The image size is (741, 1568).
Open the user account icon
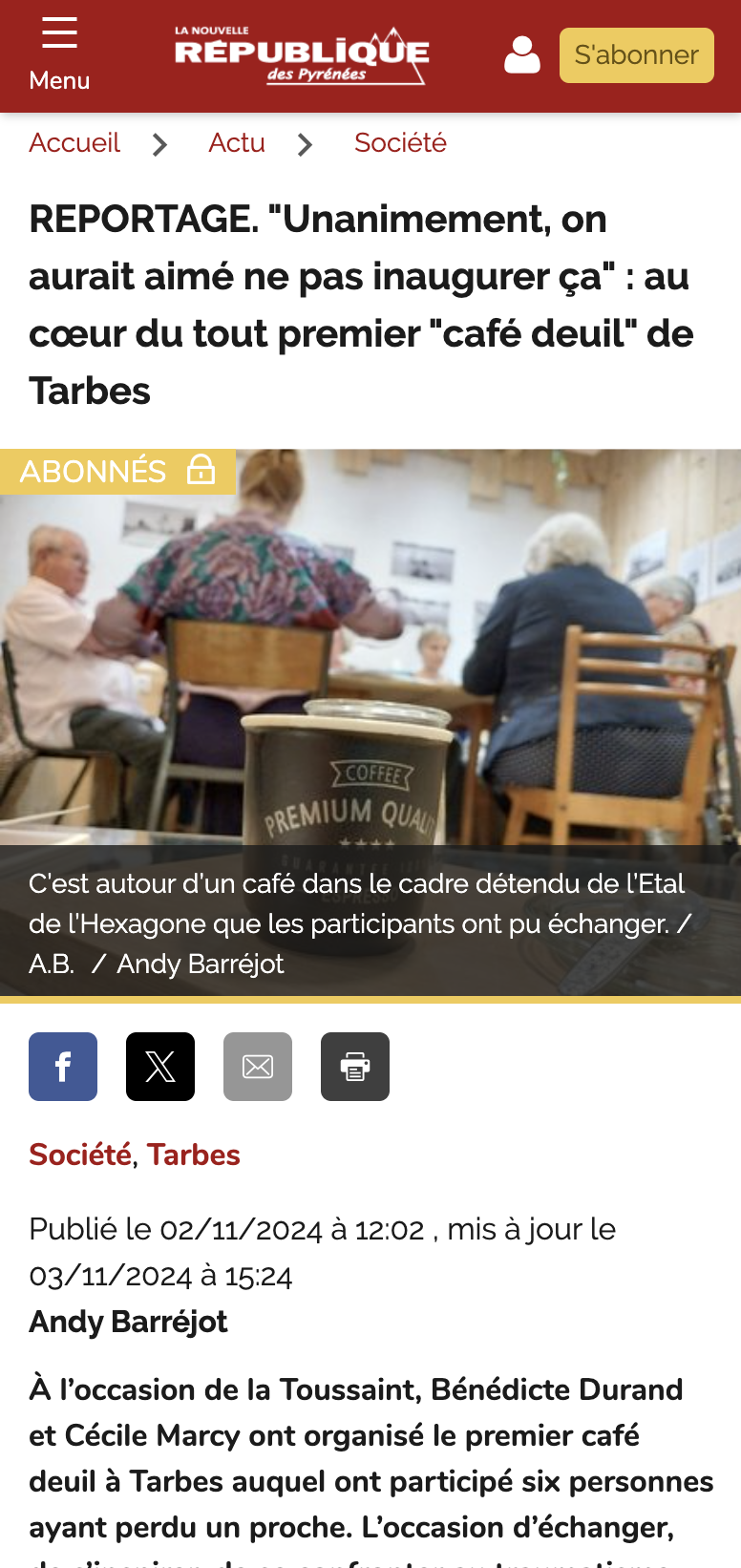521,55
